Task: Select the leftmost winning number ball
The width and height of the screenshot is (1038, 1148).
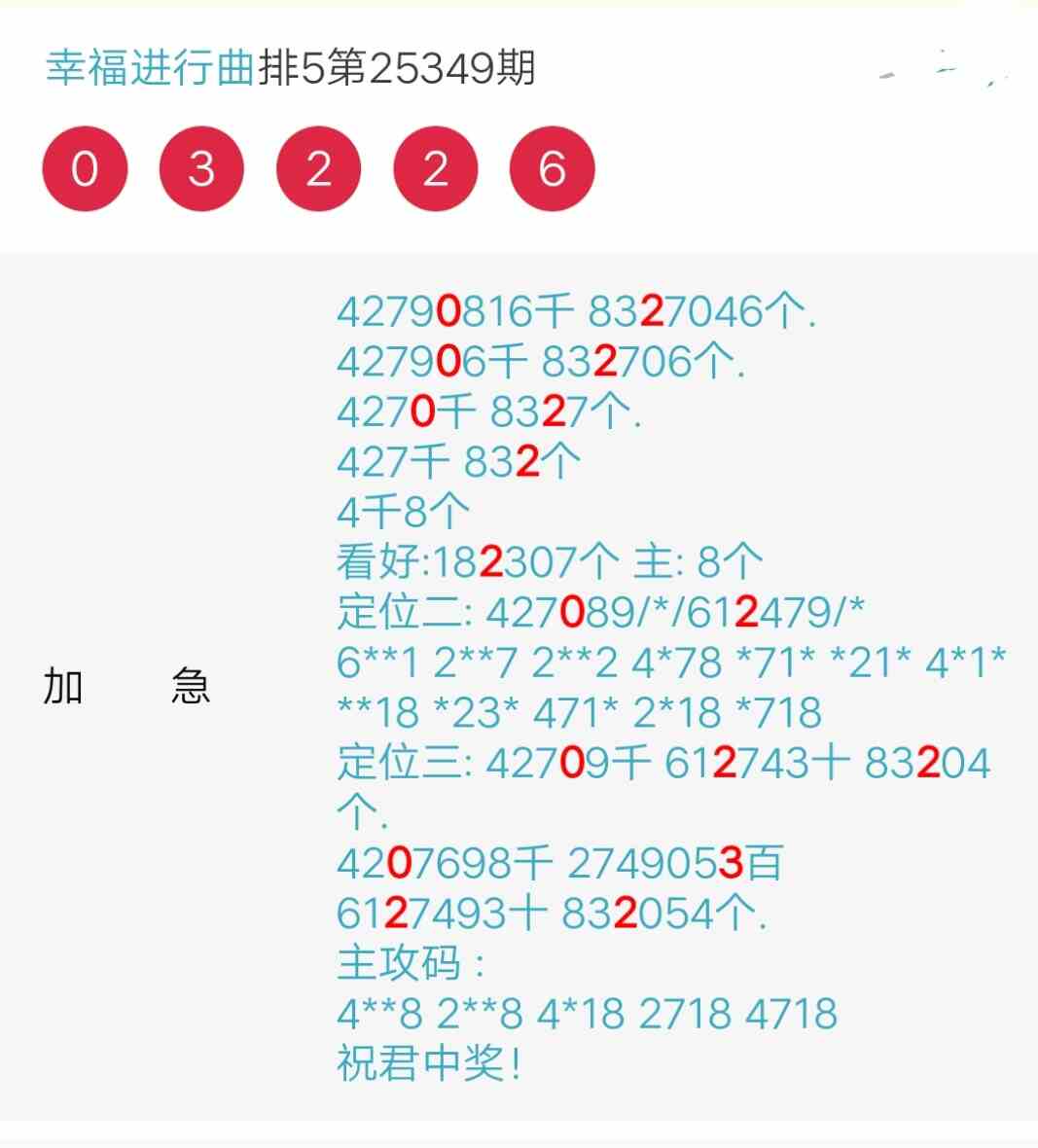Action: (85, 168)
